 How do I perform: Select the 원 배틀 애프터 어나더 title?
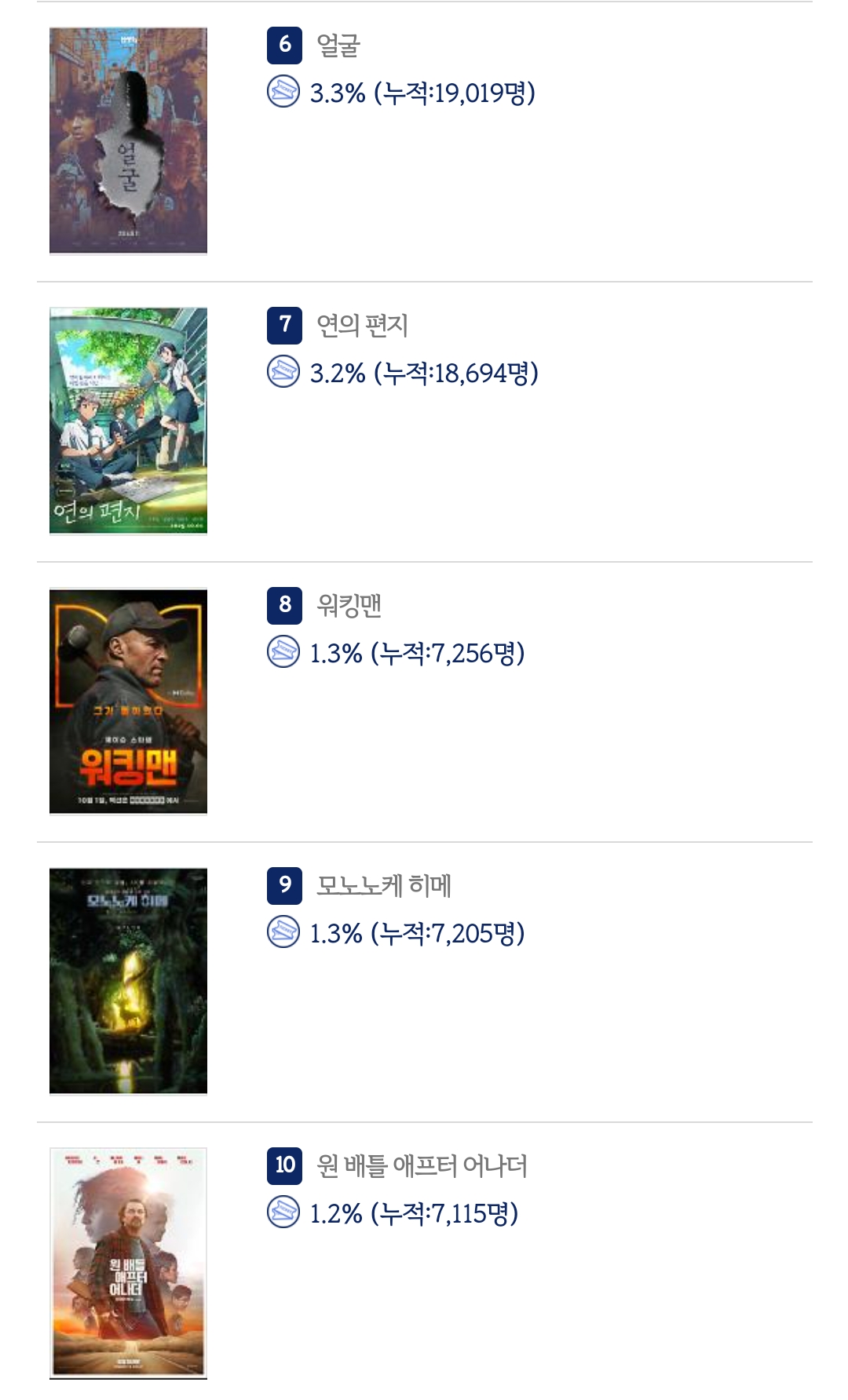click(x=422, y=1165)
